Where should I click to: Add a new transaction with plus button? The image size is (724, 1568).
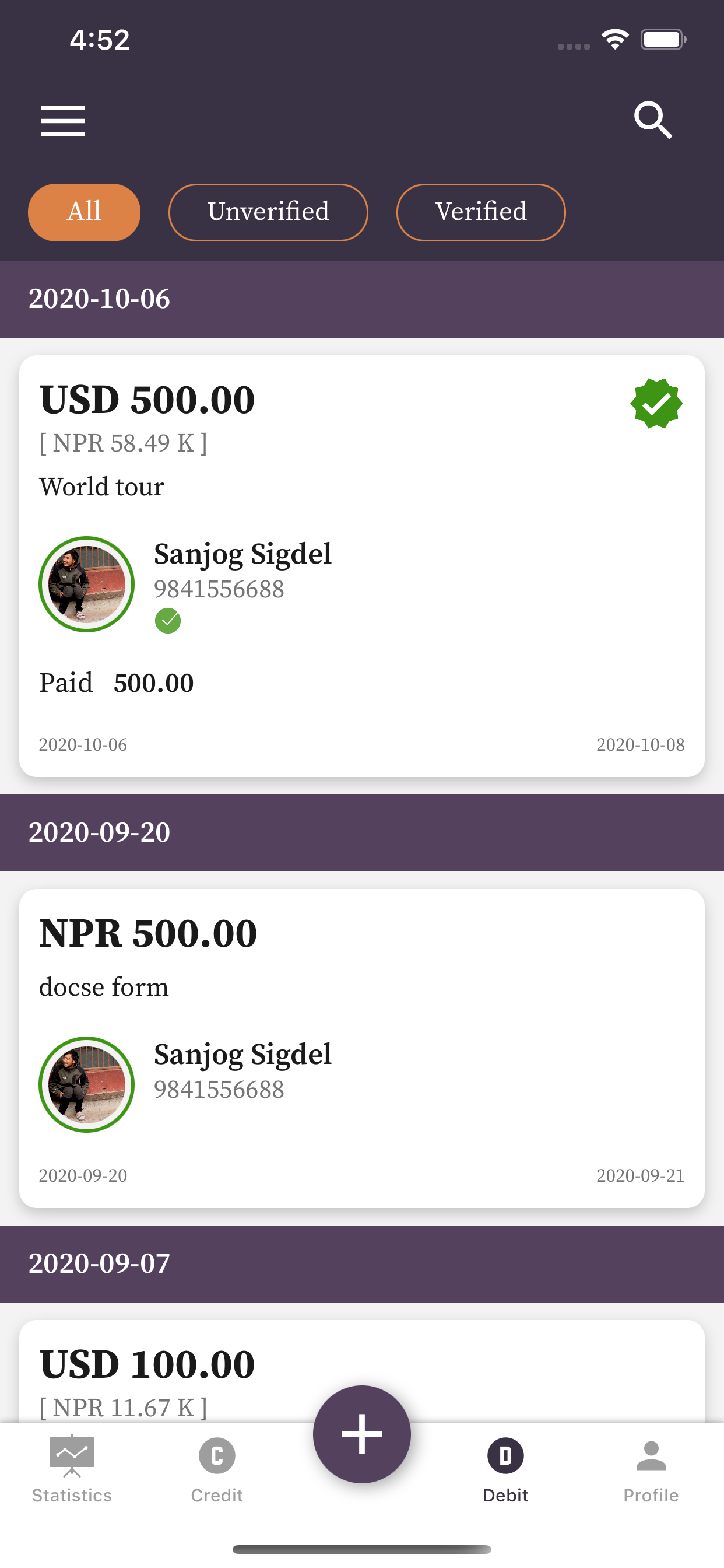point(362,1433)
